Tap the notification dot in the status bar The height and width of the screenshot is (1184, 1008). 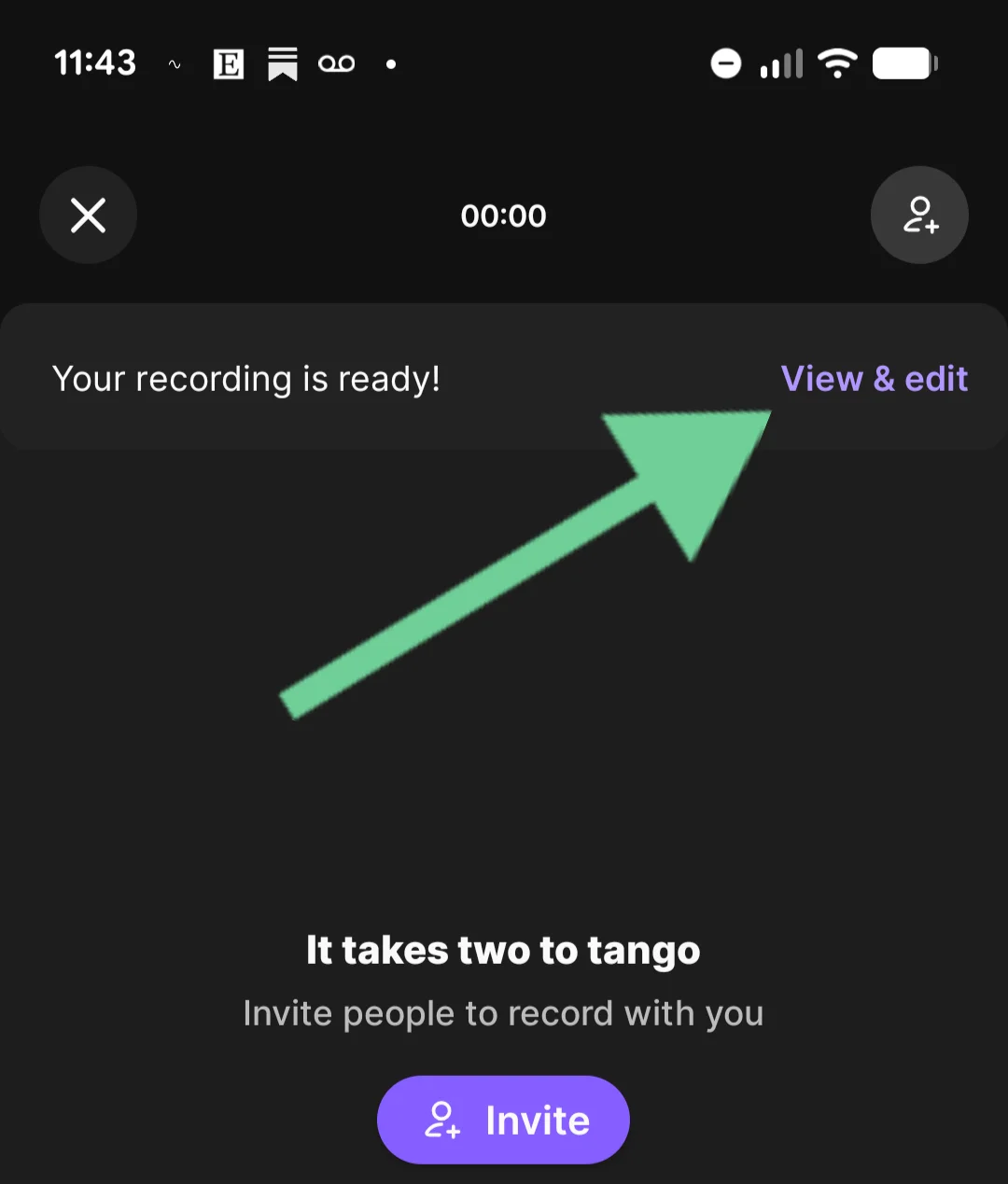390,64
